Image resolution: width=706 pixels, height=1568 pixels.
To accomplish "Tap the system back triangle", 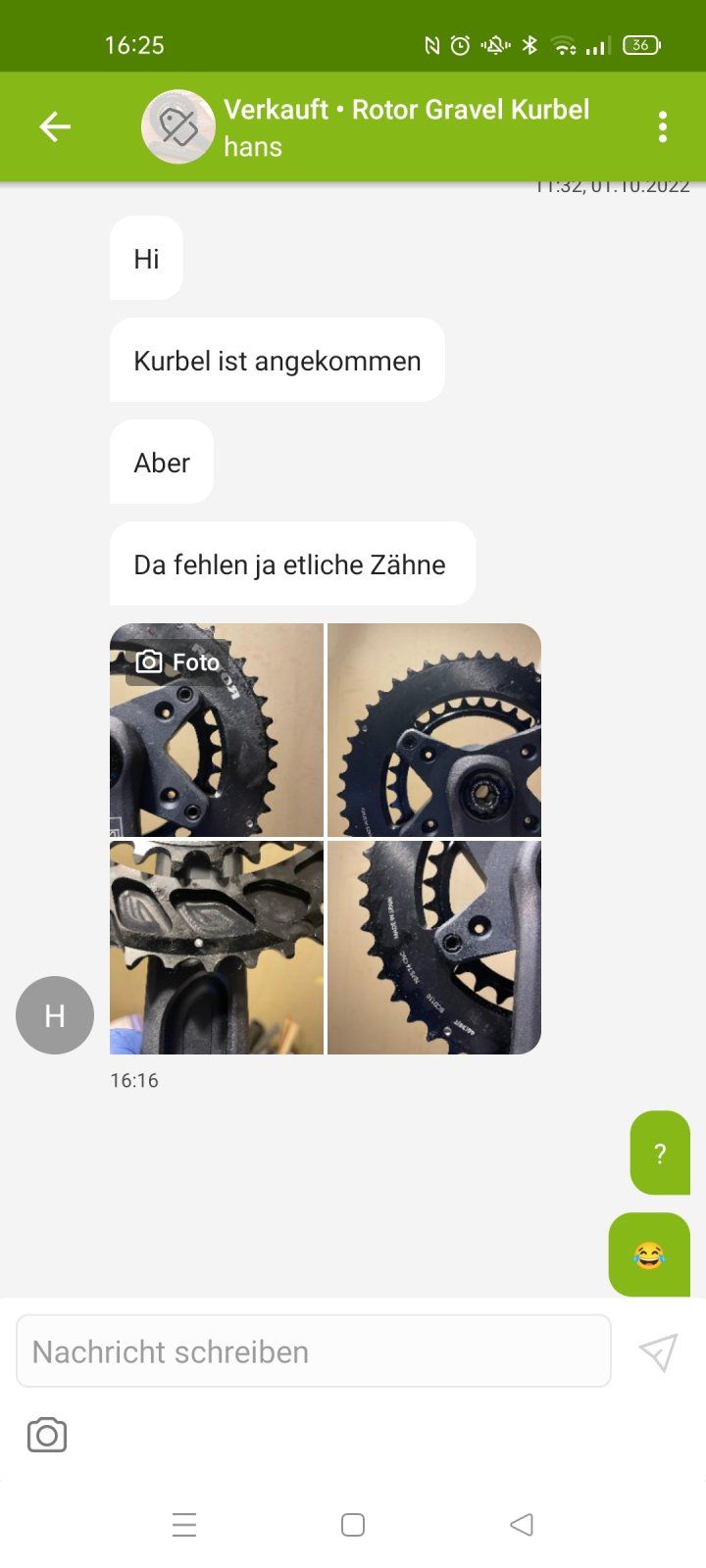I will coord(522,1525).
